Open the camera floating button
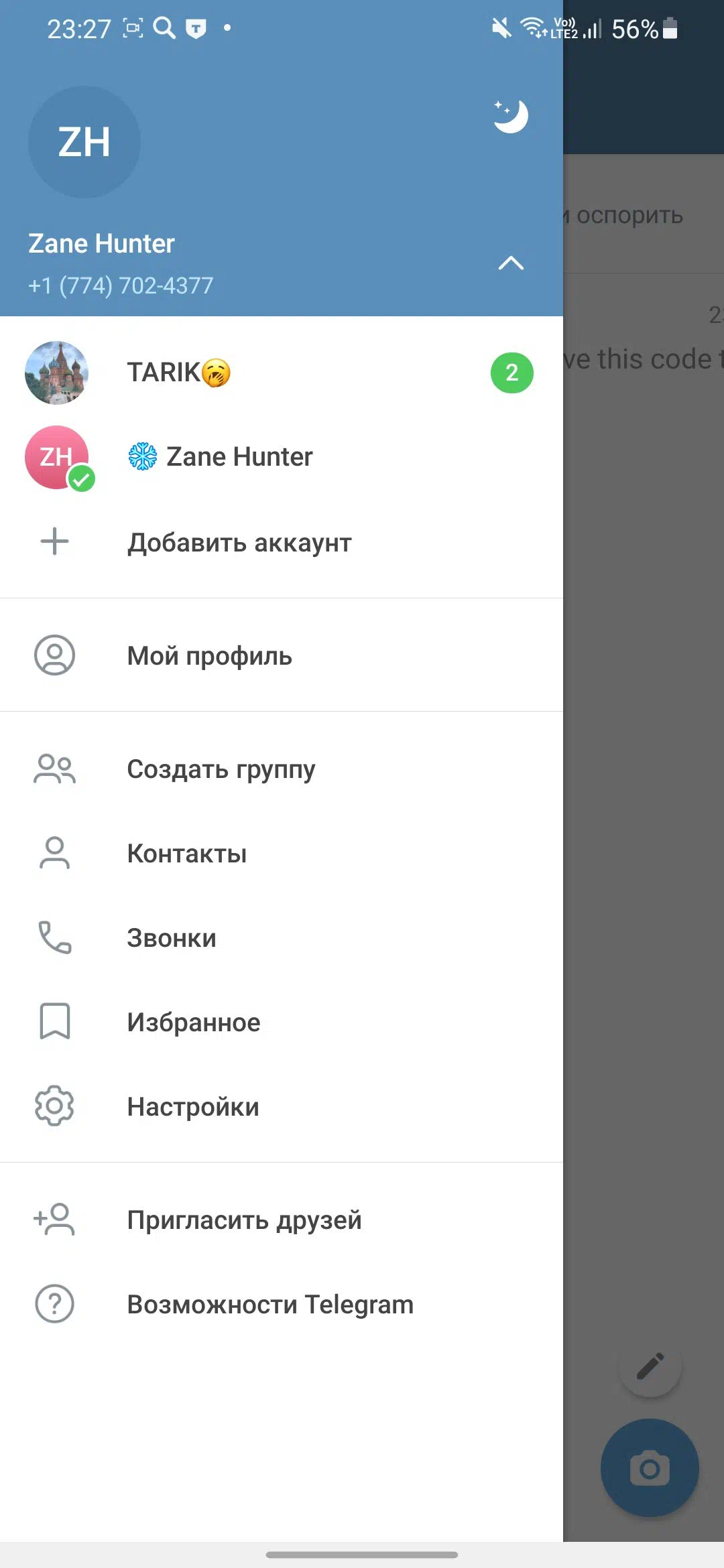This screenshot has height=1568, width=724. tap(650, 1467)
